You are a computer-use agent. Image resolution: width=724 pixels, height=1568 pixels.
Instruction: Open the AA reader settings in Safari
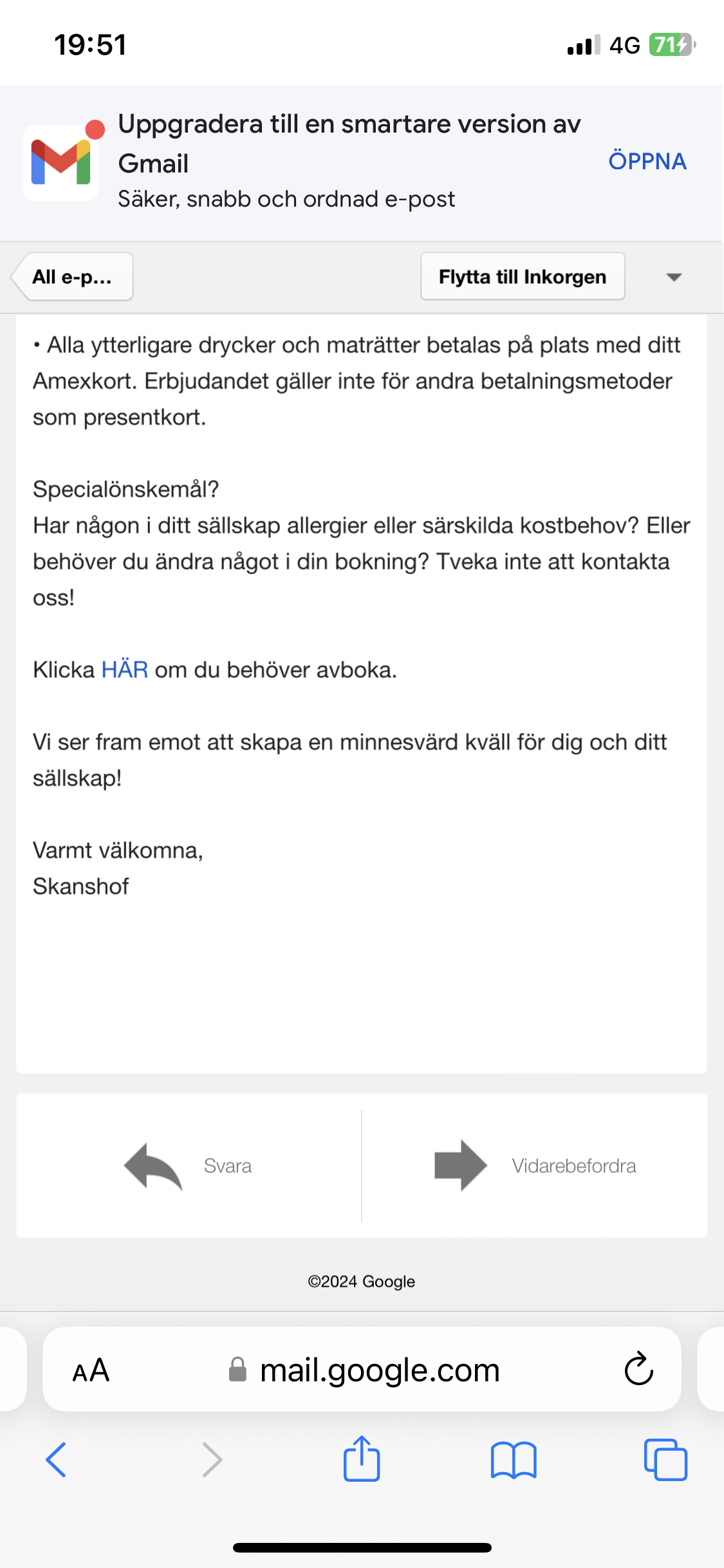[91, 1370]
